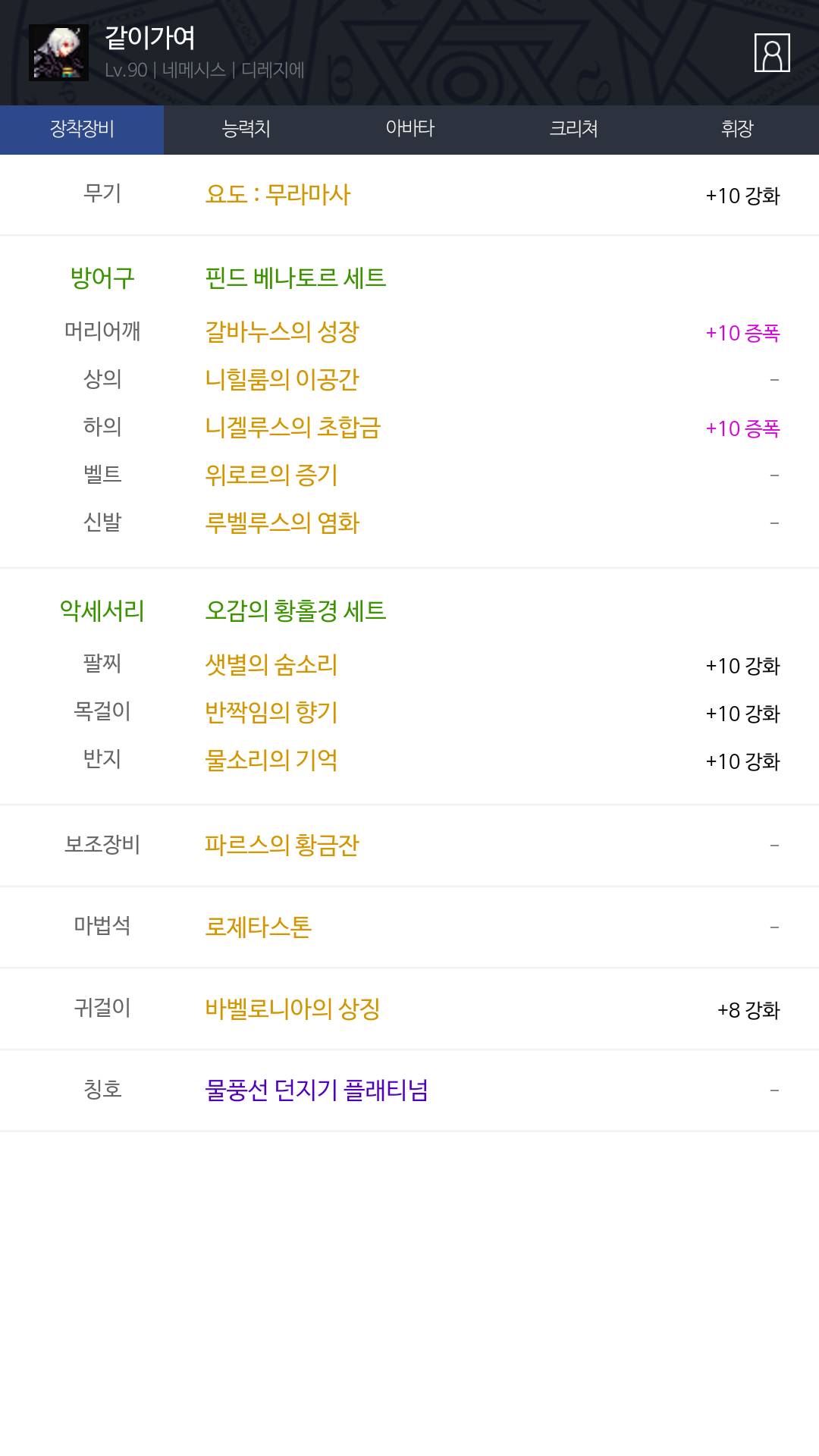Image resolution: width=819 pixels, height=1456 pixels.
Task: Open the 루벨루스의 염화 shoes item
Action: pyautogui.click(x=282, y=523)
